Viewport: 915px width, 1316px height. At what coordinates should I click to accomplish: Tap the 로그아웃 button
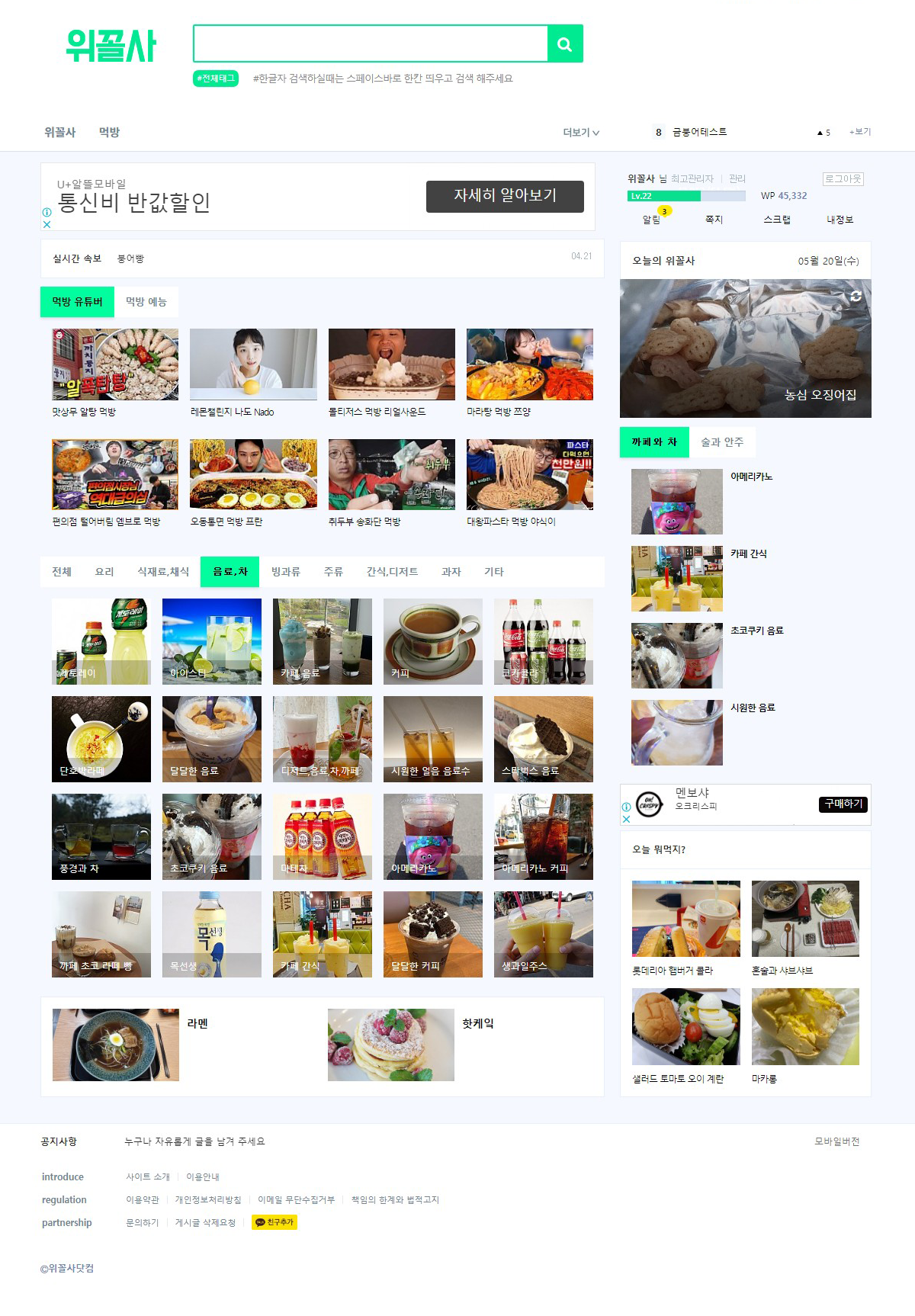coord(843,178)
